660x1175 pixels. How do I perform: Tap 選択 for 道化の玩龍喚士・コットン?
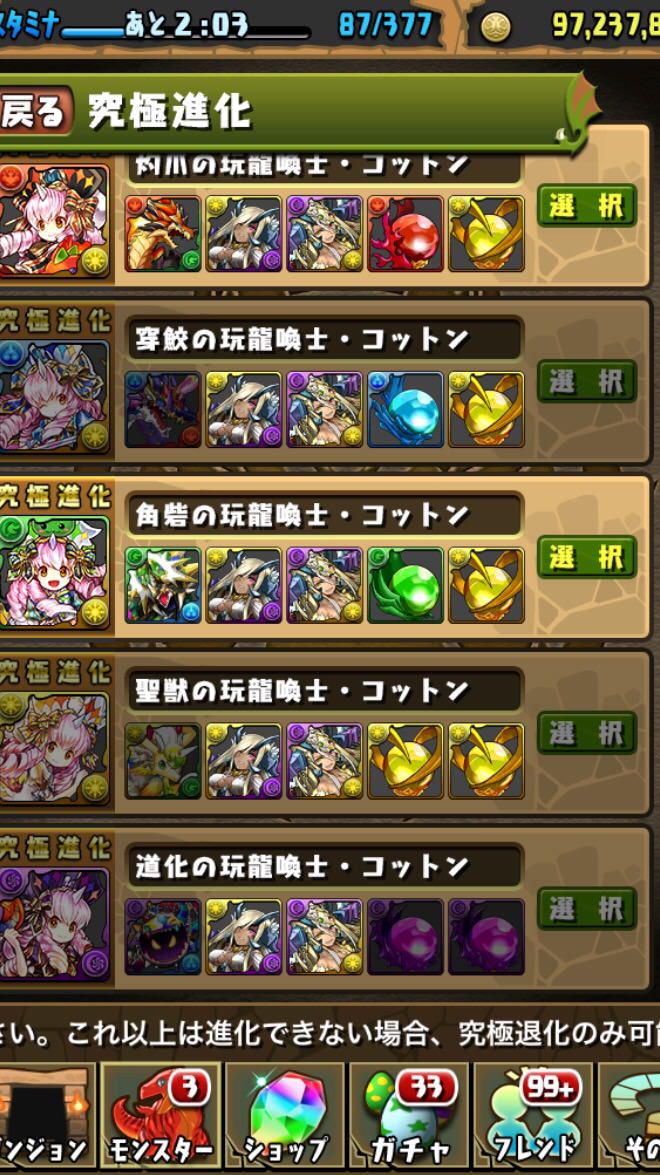pos(587,908)
